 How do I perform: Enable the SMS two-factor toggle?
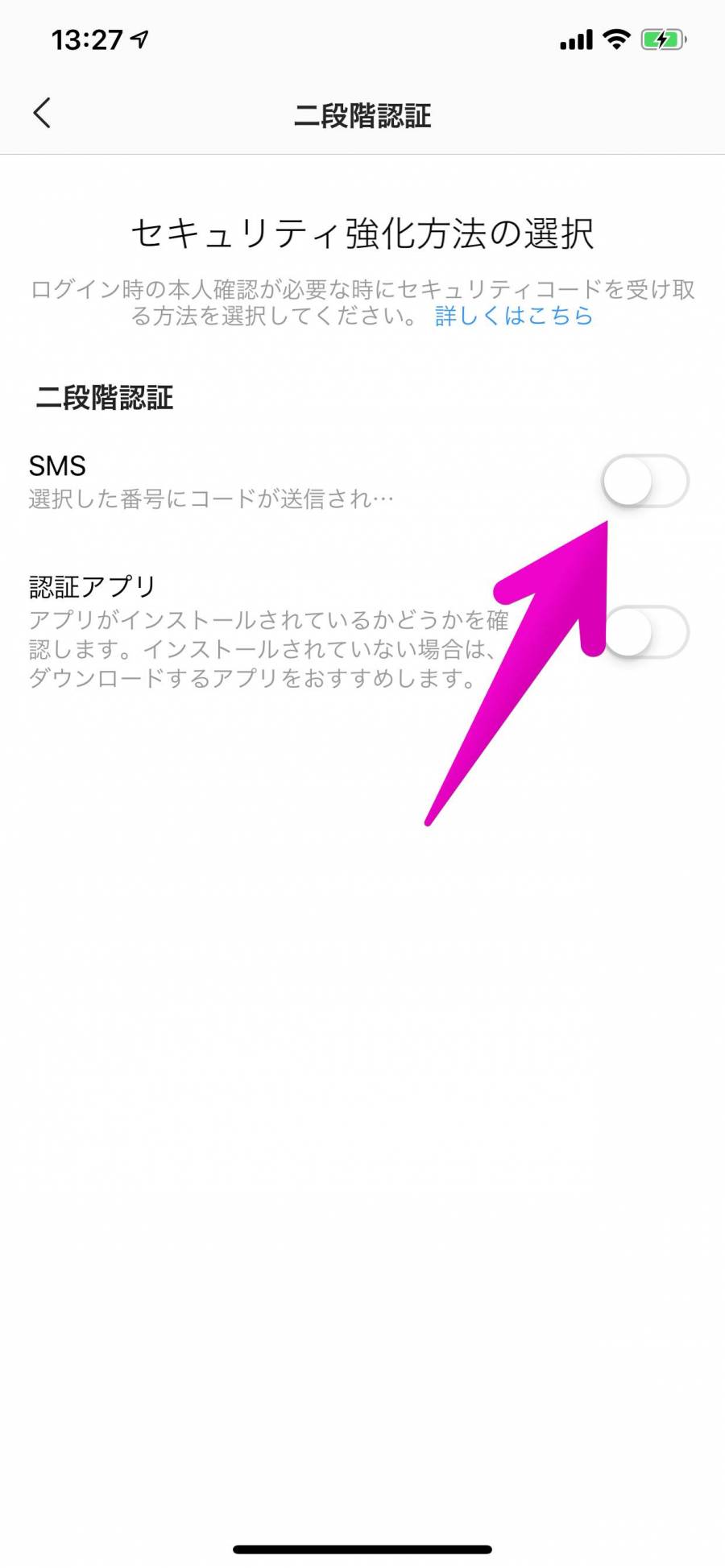click(645, 482)
